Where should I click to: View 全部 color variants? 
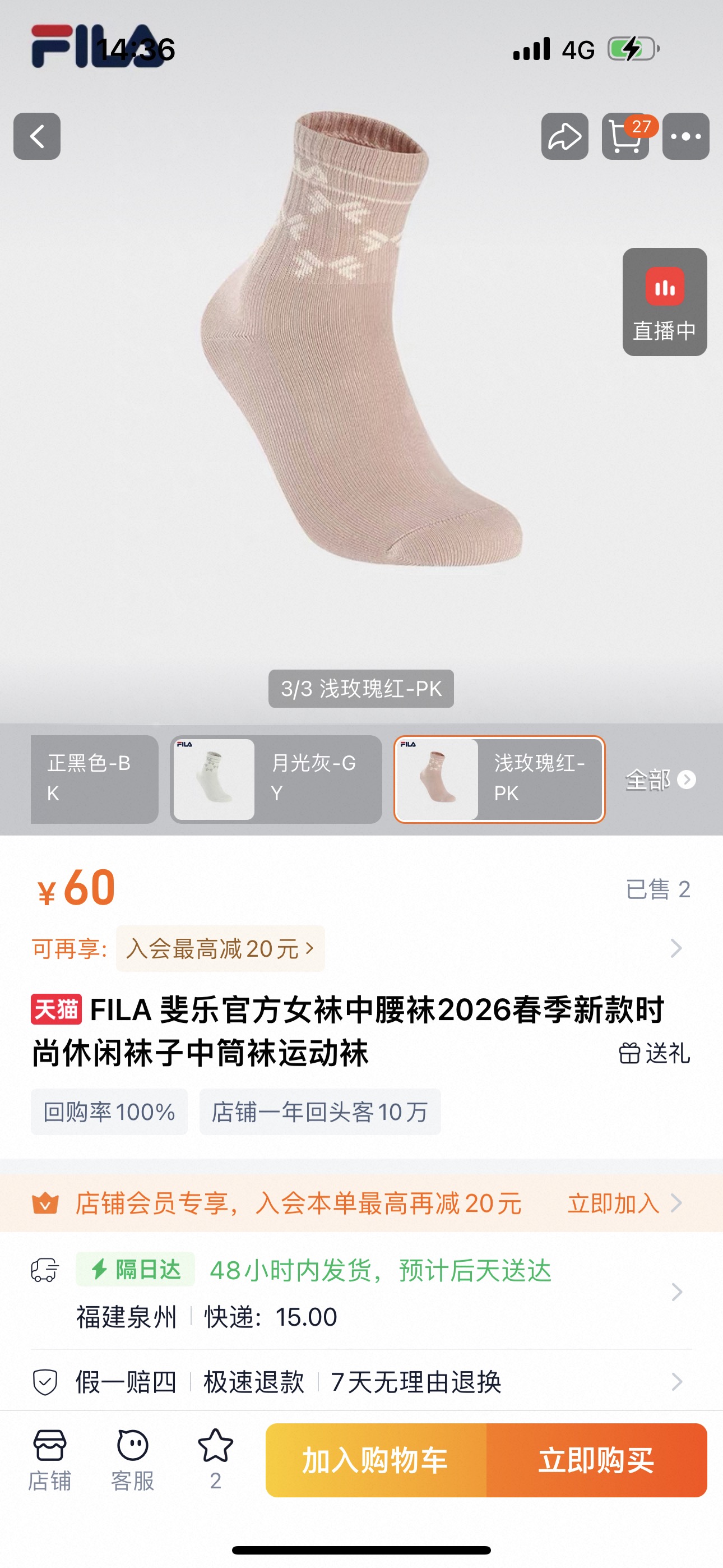[660, 779]
